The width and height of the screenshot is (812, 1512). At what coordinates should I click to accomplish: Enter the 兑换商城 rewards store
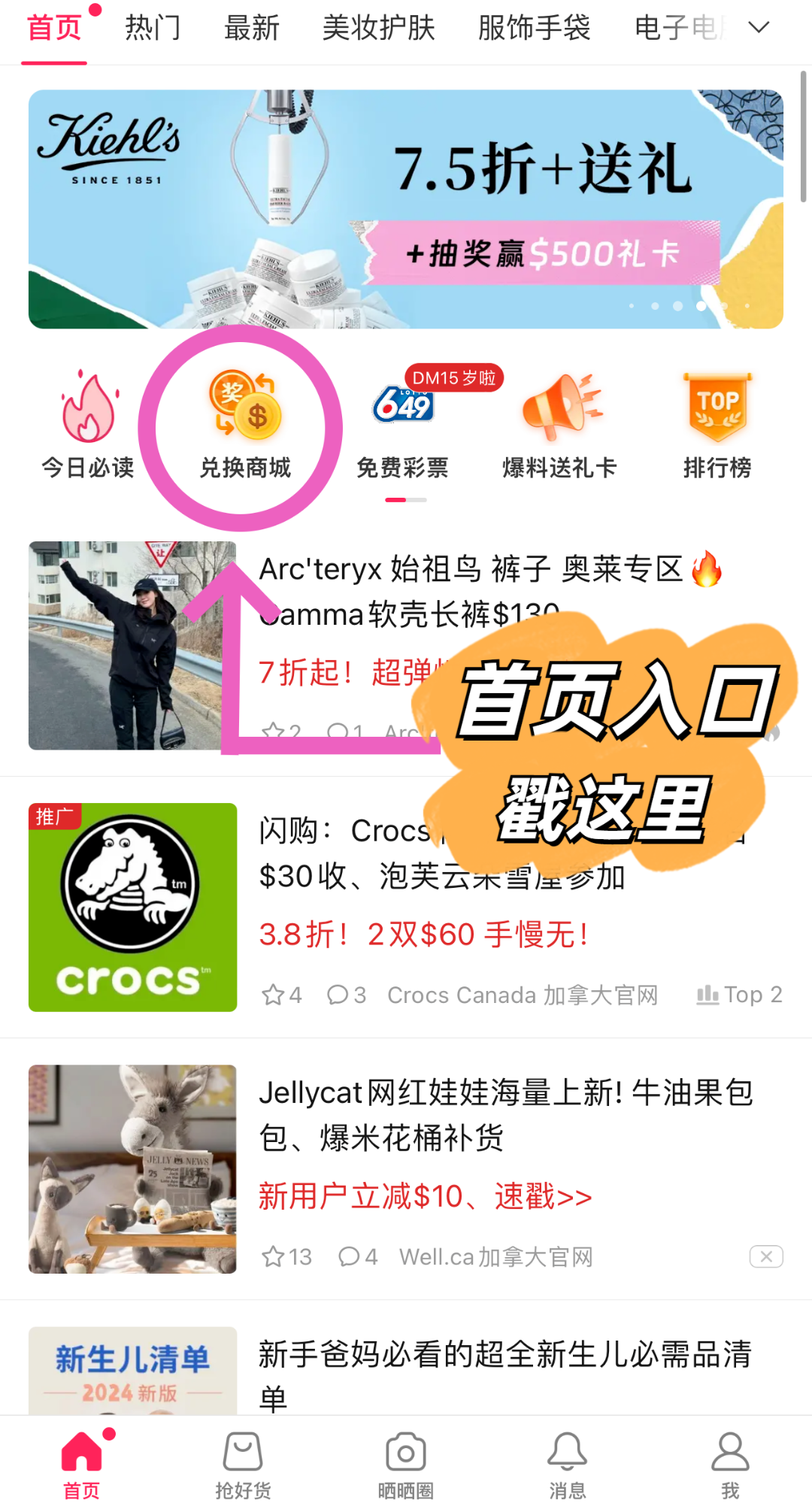(244, 426)
